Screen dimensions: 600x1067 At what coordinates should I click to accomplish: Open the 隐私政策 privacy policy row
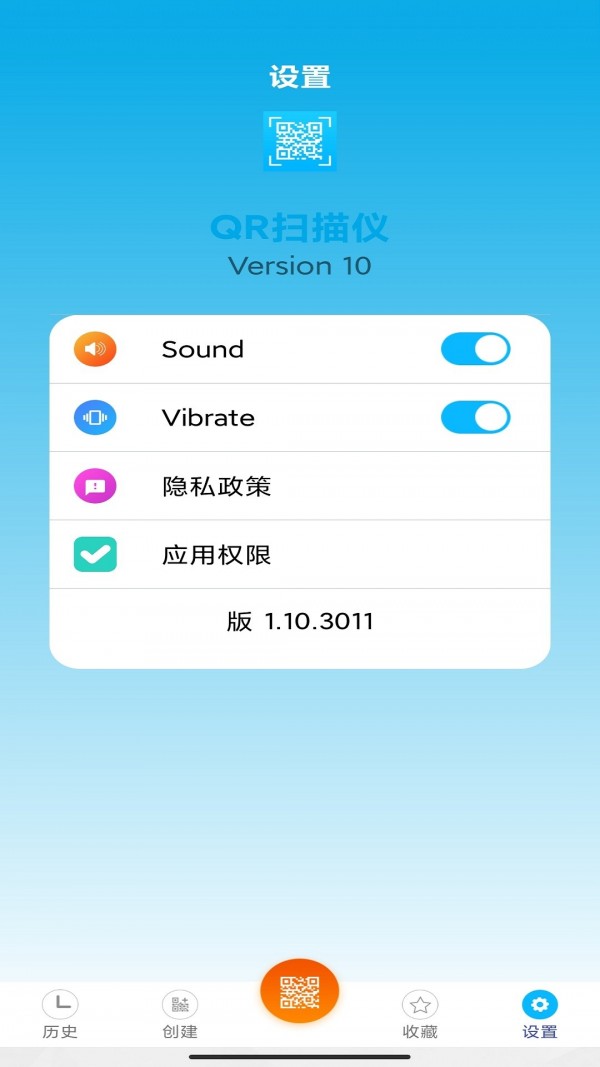[x=299, y=486]
